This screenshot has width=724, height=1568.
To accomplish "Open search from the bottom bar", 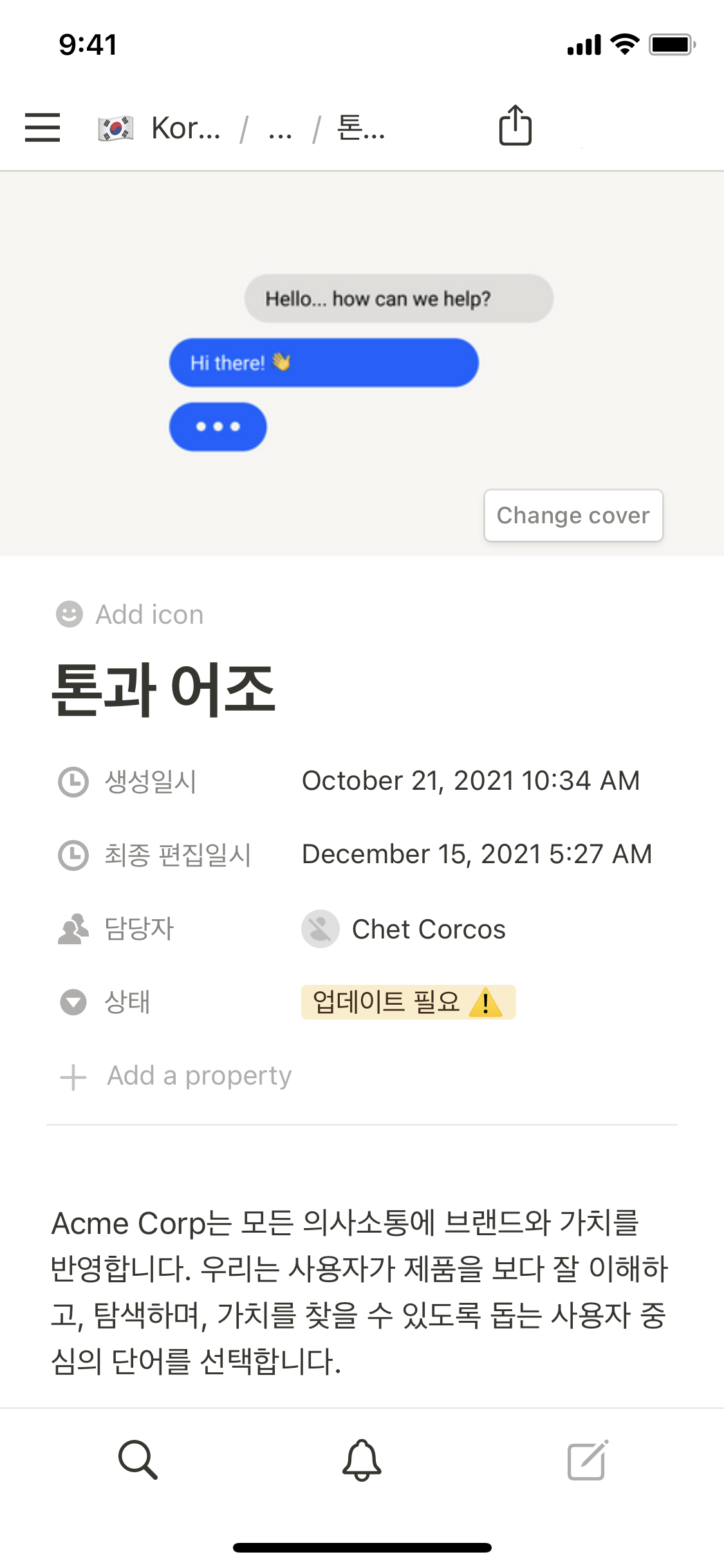I will pos(138,1460).
